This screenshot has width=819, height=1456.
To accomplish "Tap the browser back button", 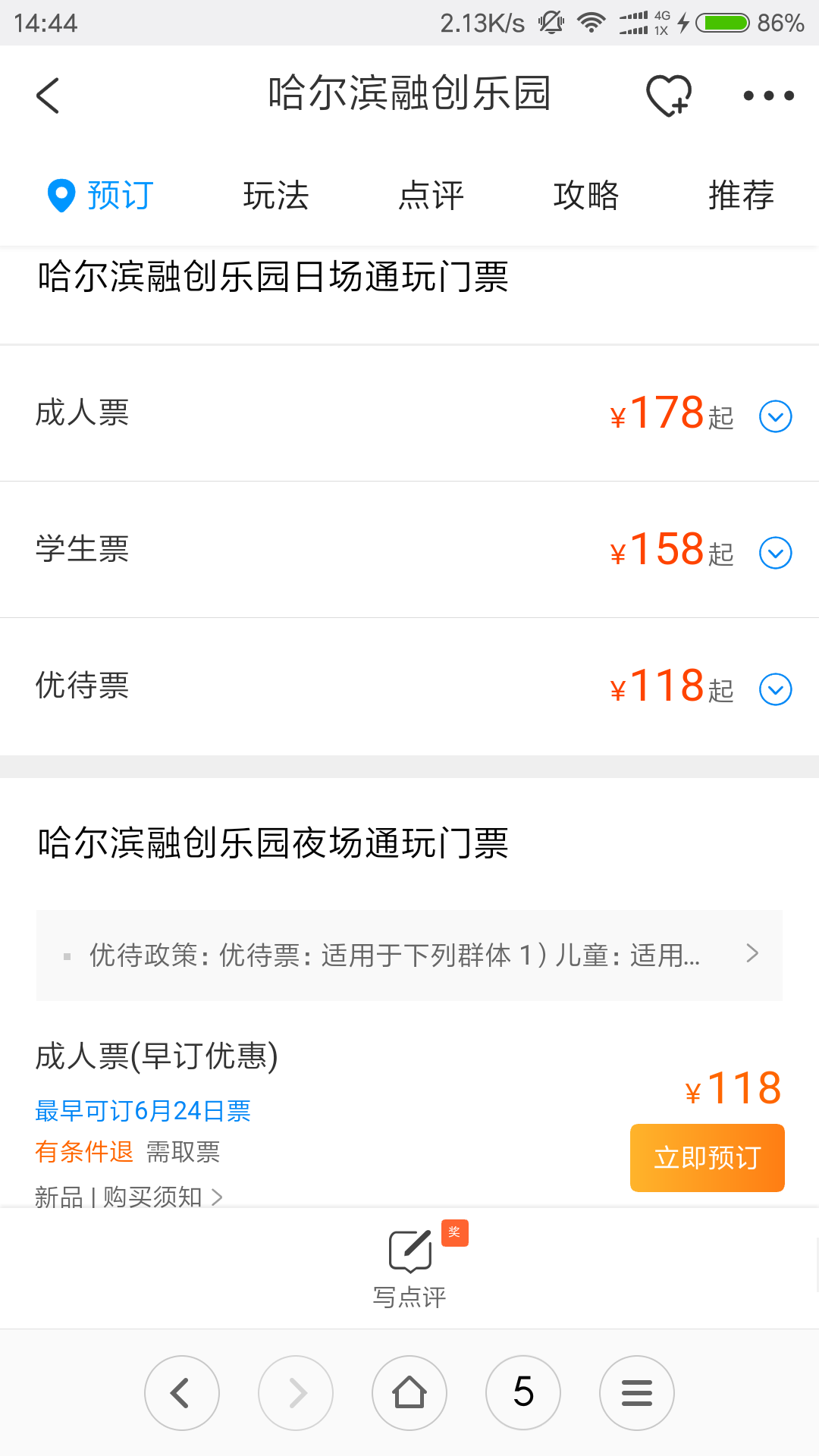I will point(182,1393).
